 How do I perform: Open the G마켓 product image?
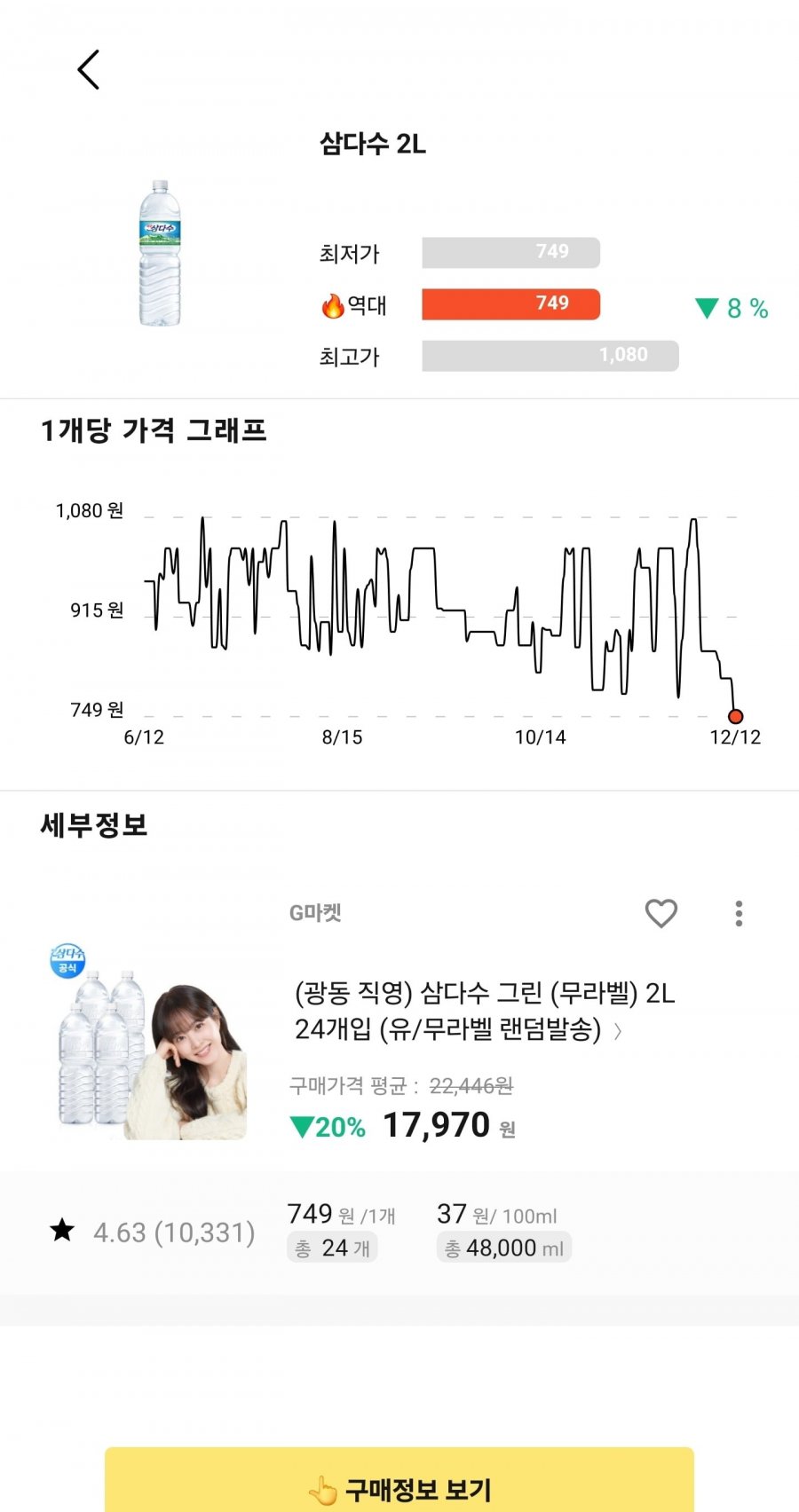tap(148, 1042)
